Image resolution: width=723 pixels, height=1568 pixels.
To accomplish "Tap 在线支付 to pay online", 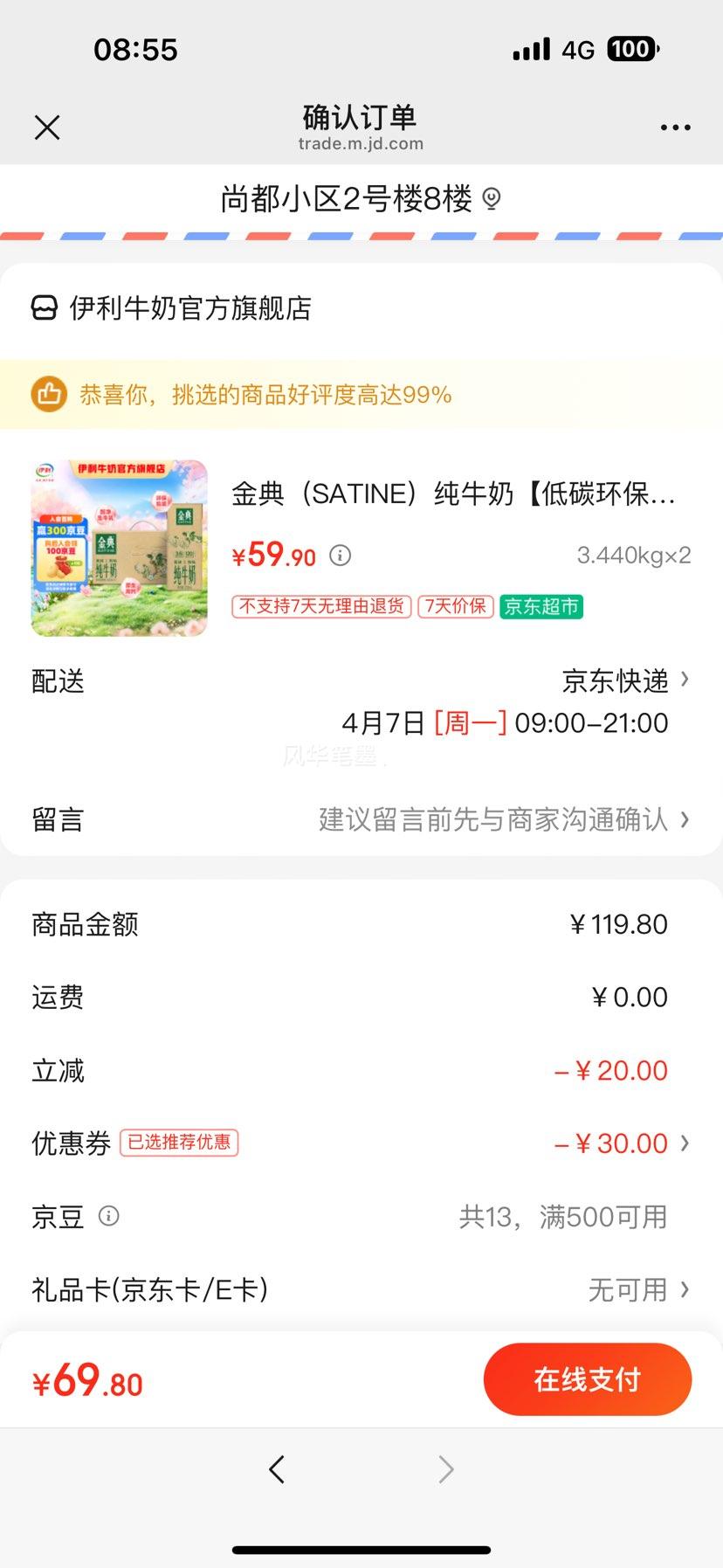I will [588, 1379].
